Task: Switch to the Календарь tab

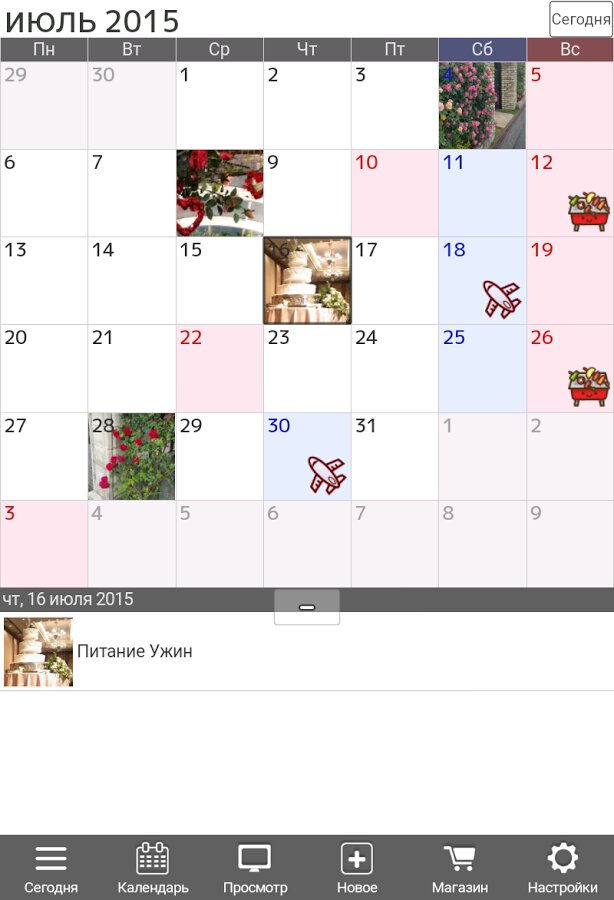Action: point(153,868)
